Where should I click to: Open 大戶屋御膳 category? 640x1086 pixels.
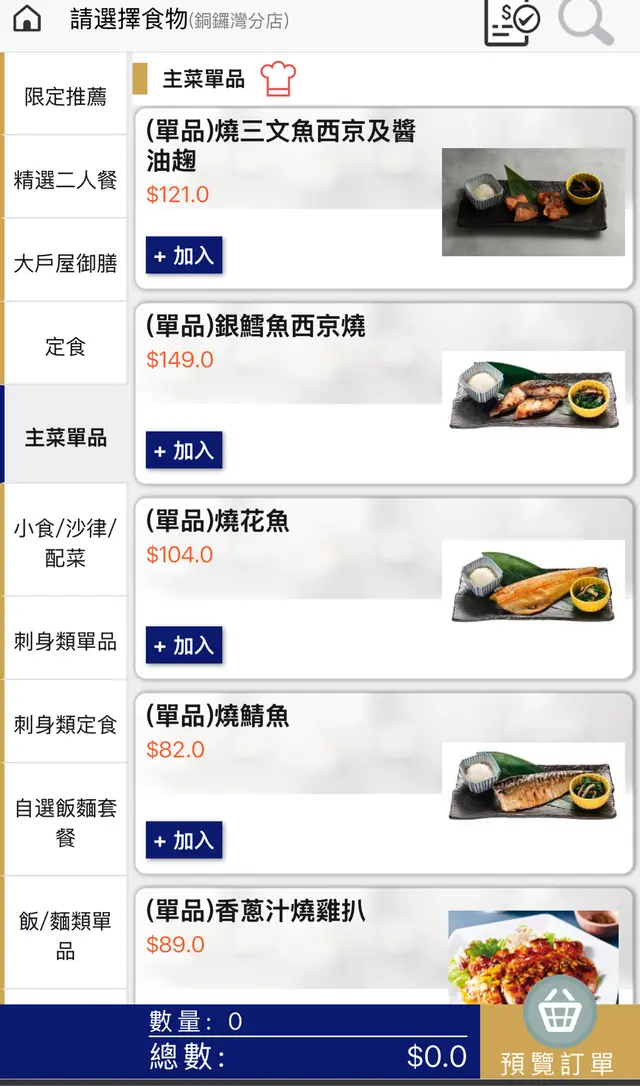[65, 263]
